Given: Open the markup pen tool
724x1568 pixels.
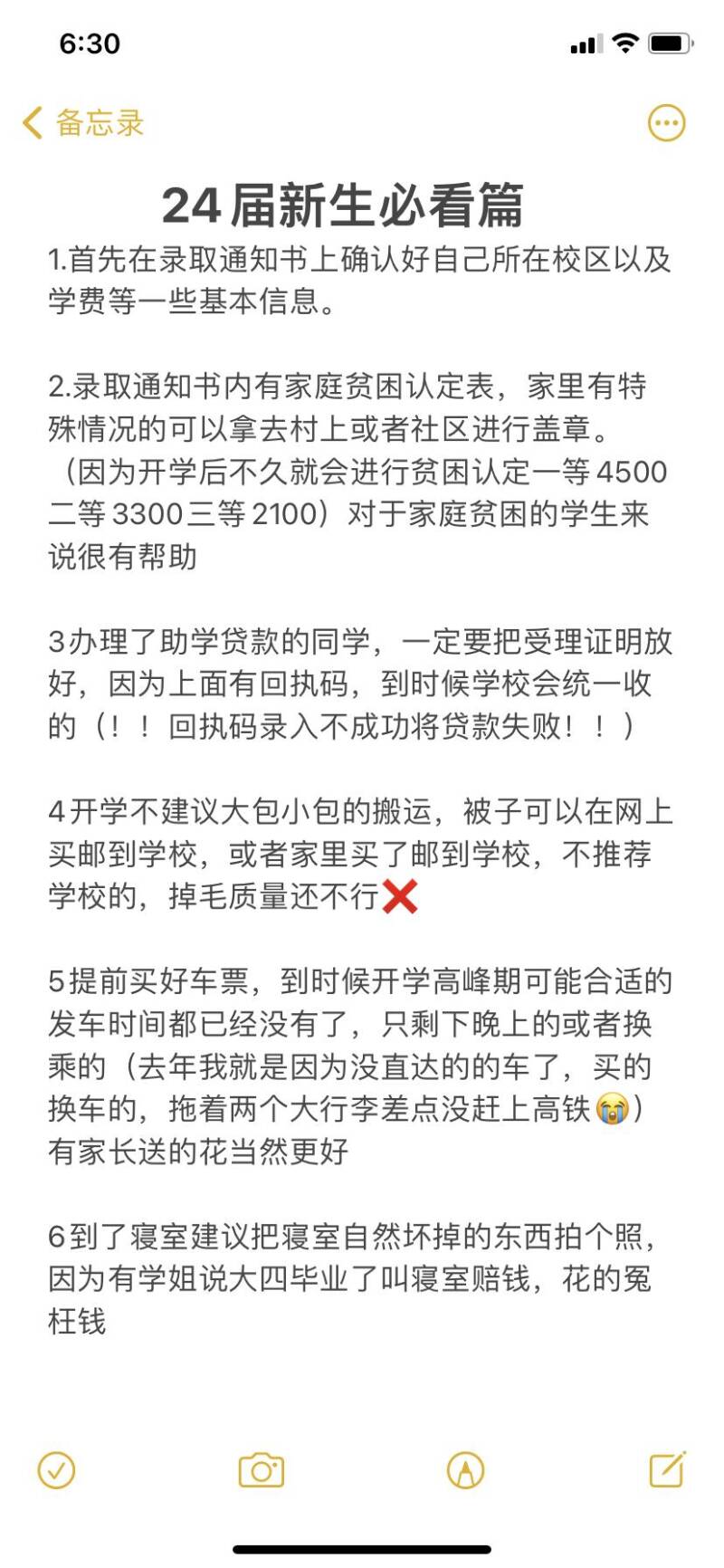Looking at the screenshot, I should [465, 1470].
